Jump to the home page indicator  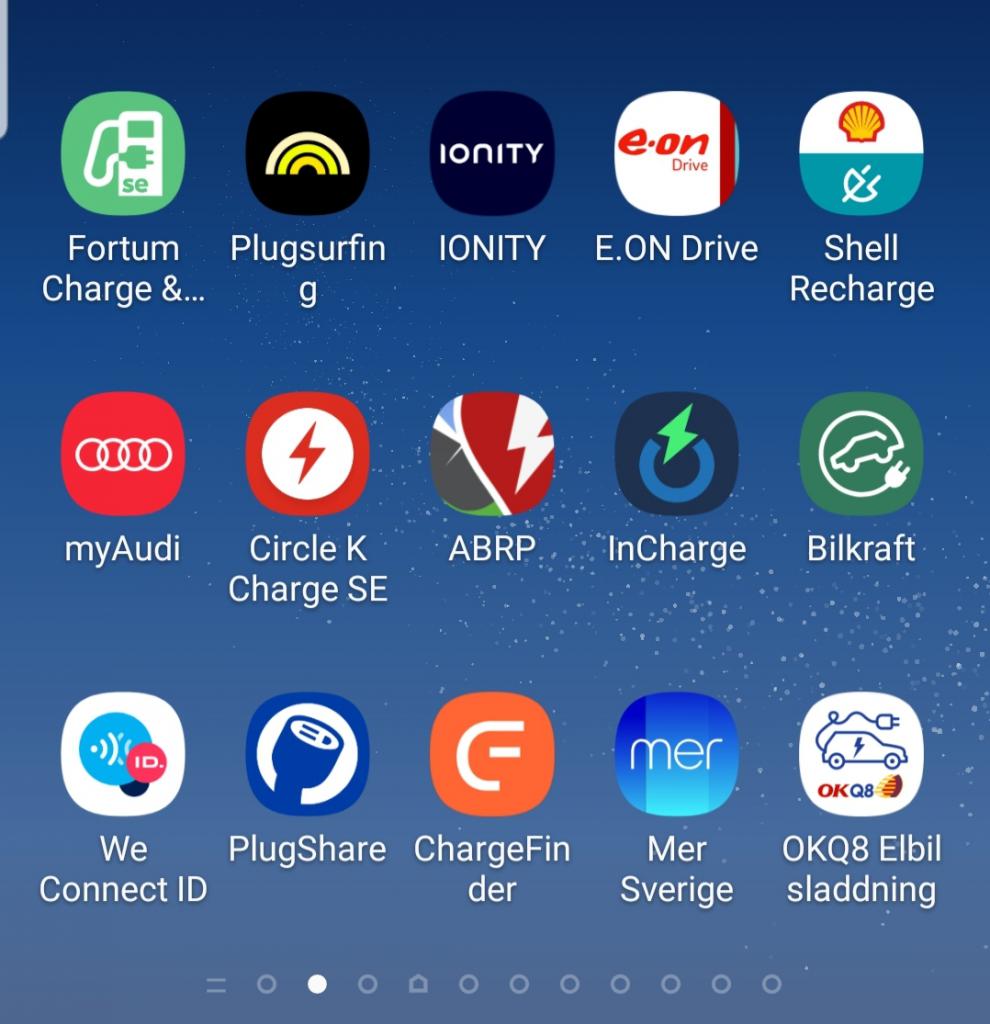418,984
